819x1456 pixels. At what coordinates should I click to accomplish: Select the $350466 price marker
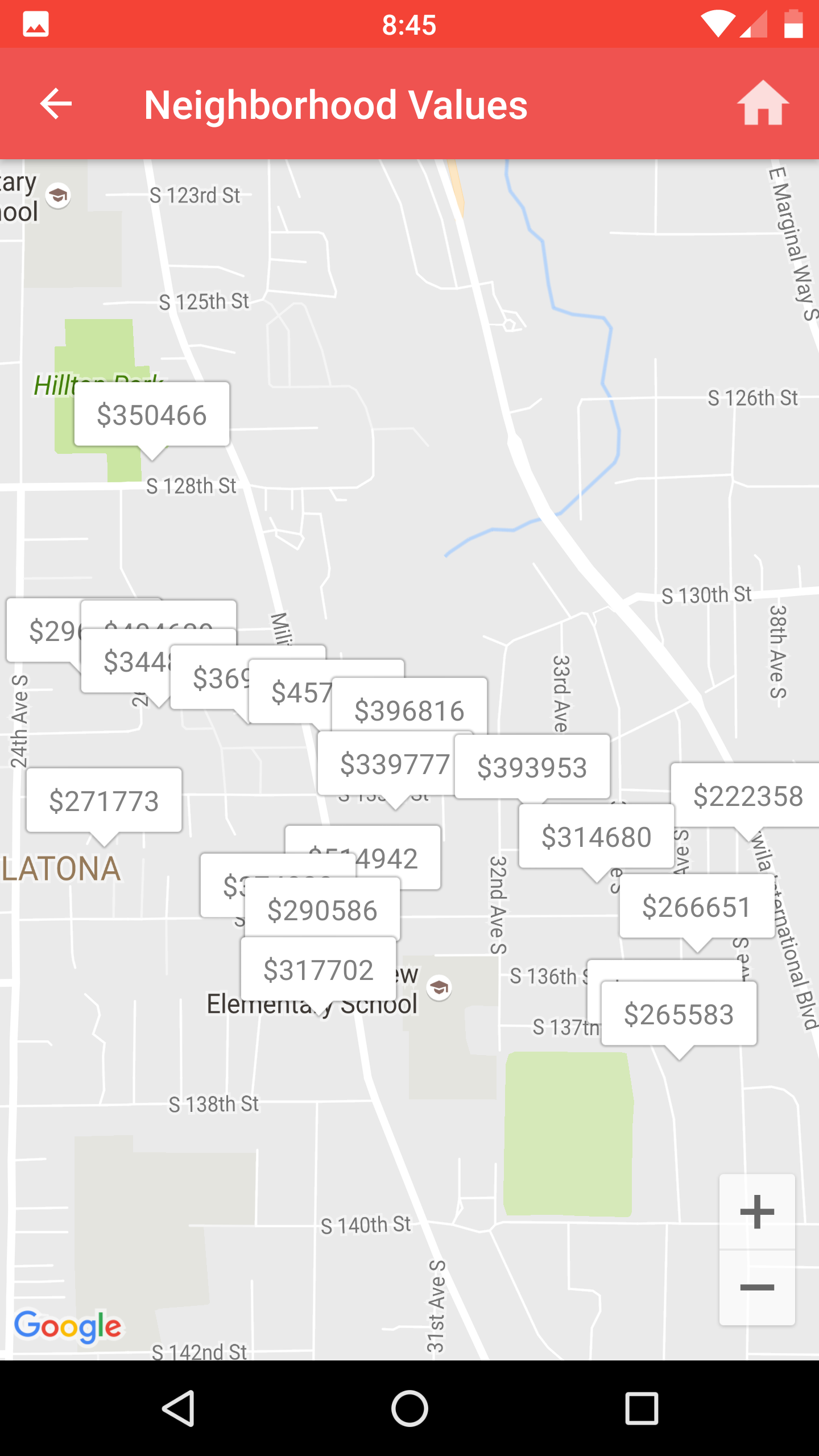152,415
